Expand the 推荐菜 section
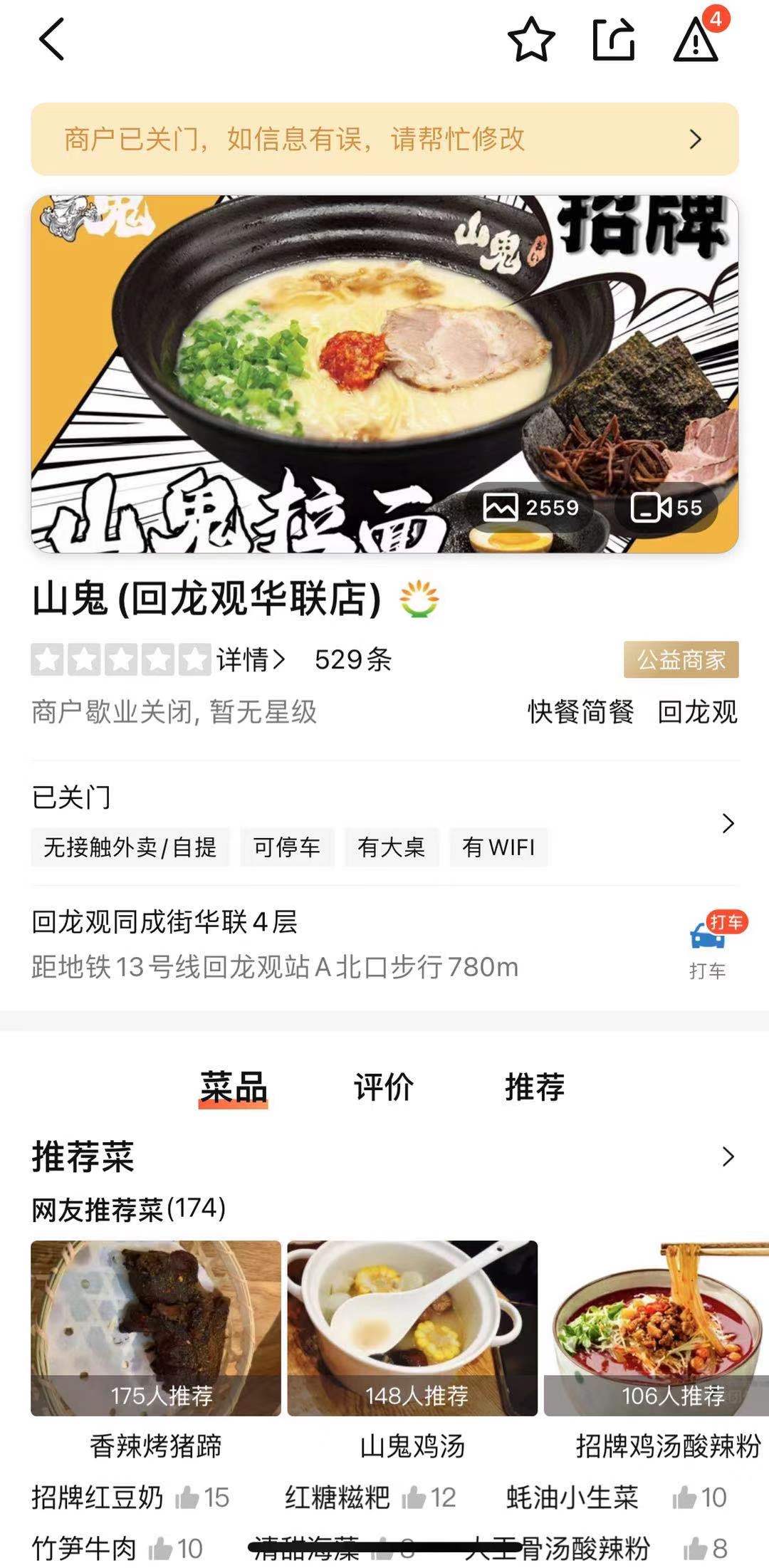This screenshot has height=1568, width=769. click(x=728, y=1156)
